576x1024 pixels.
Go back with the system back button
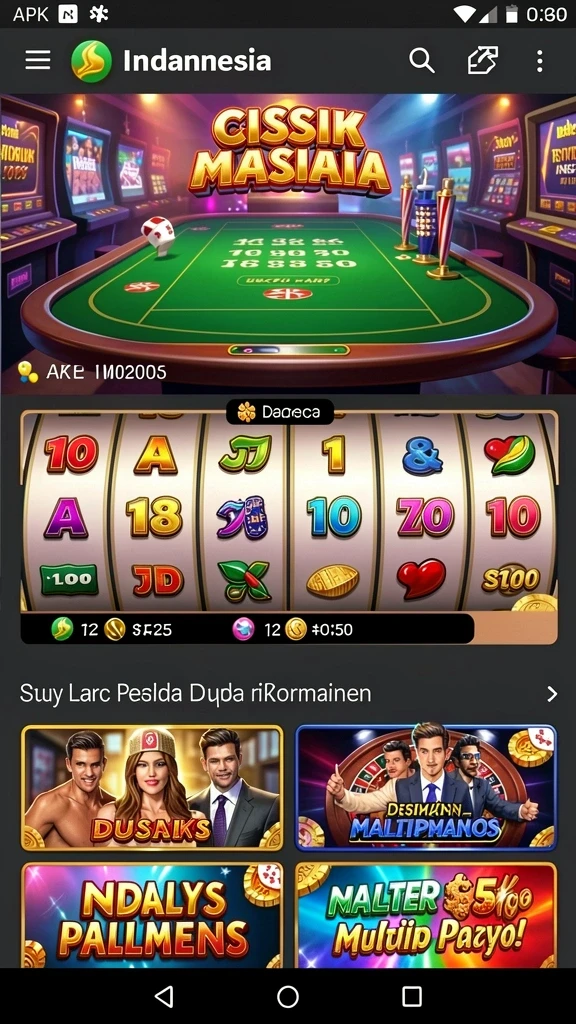point(164,996)
